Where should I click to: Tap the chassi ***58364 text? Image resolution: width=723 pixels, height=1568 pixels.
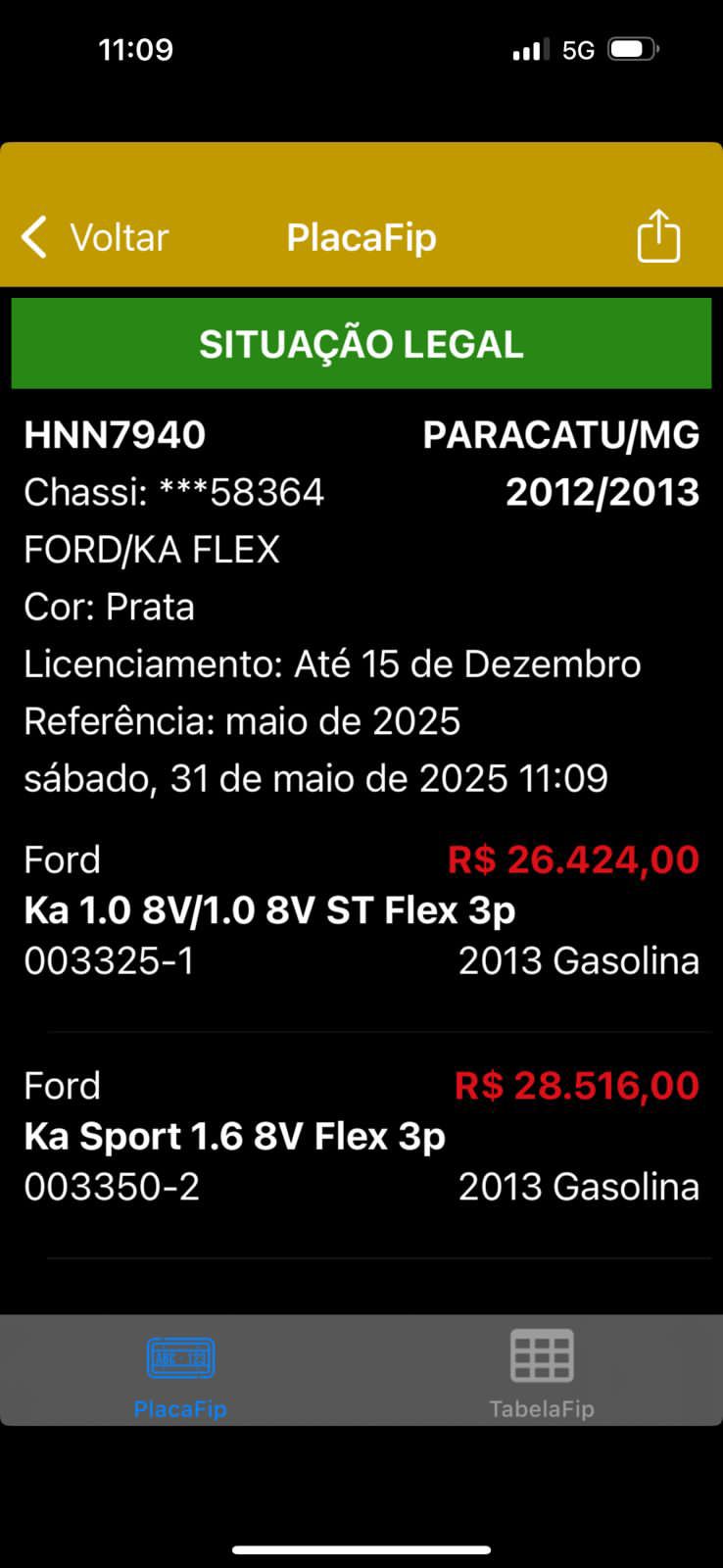(x=174, y=492)
